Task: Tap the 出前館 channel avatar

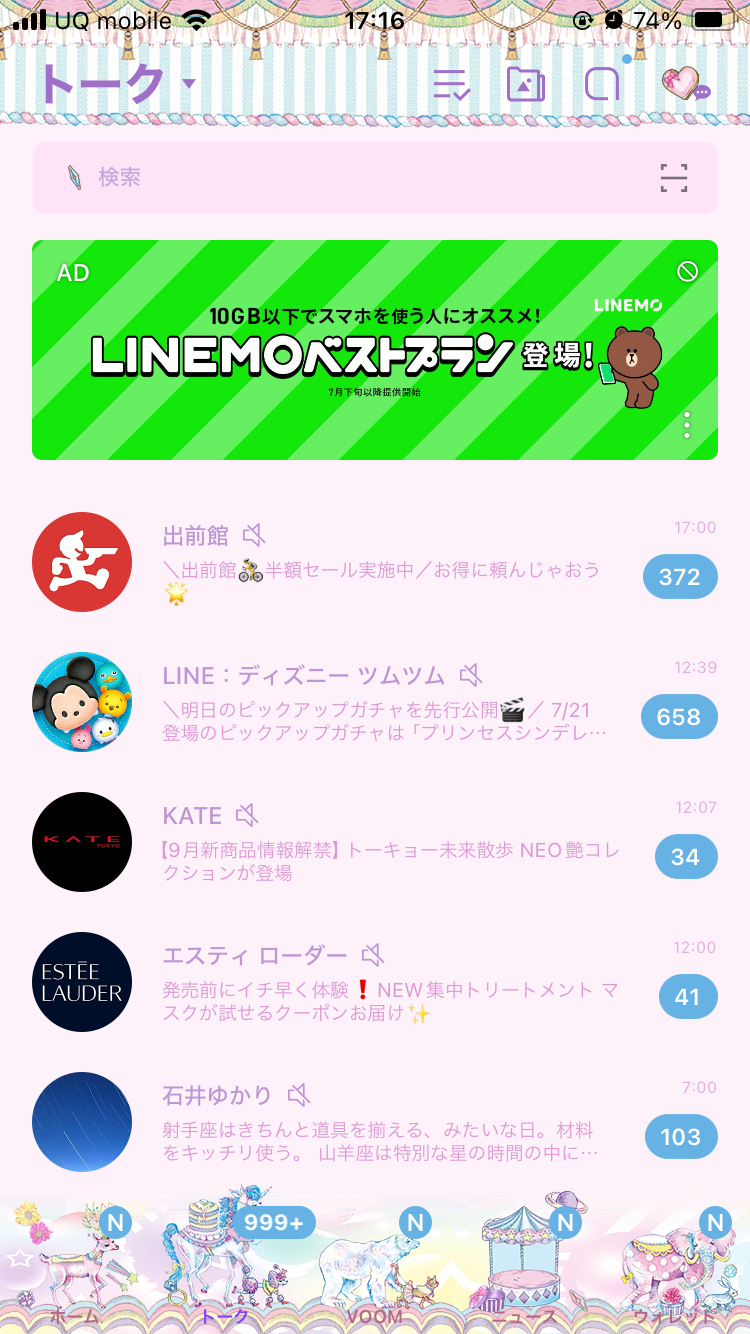Action: point(81,561)
